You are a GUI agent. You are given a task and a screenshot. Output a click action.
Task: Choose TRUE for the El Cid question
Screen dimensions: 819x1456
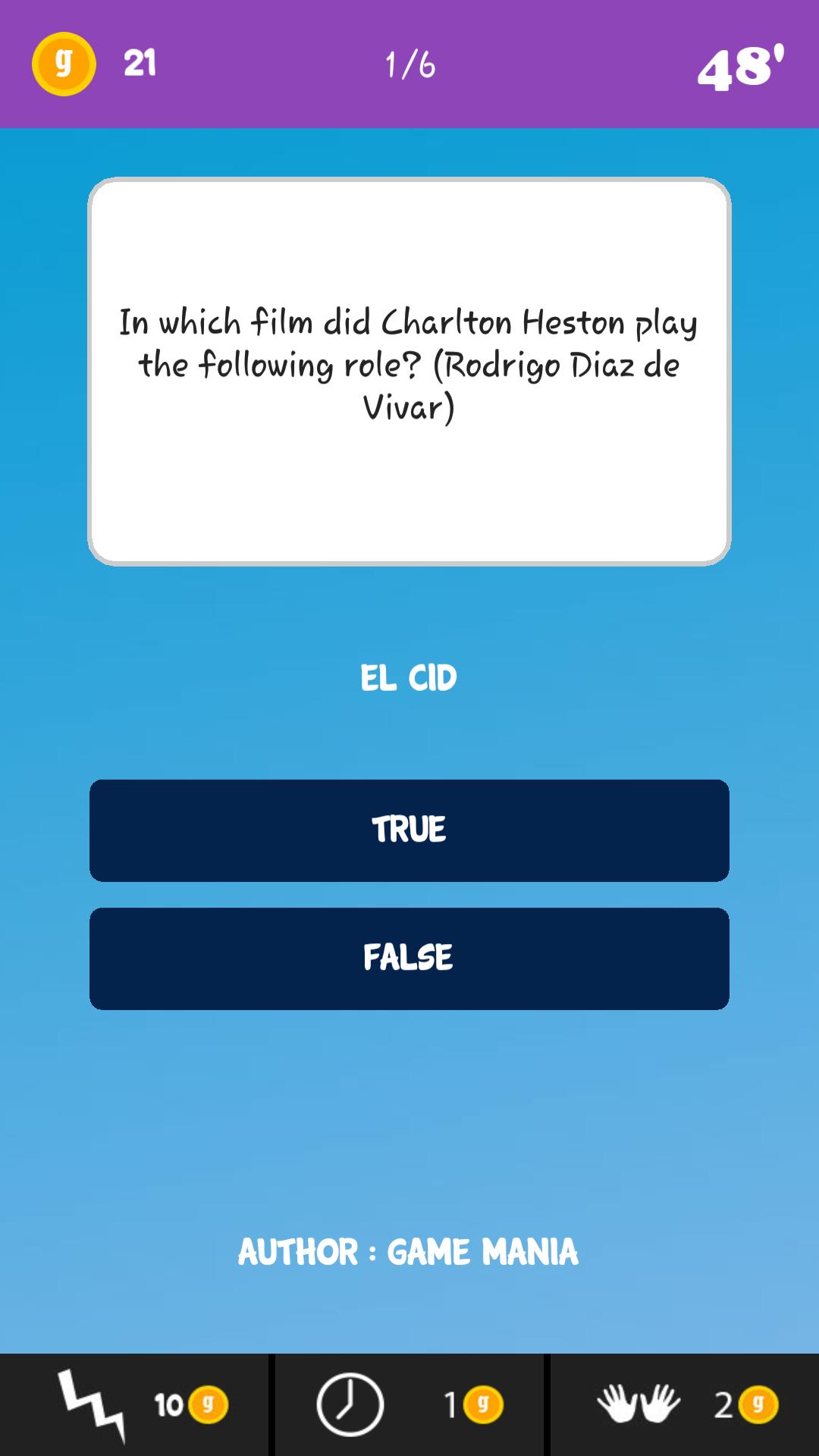point(409,830)
